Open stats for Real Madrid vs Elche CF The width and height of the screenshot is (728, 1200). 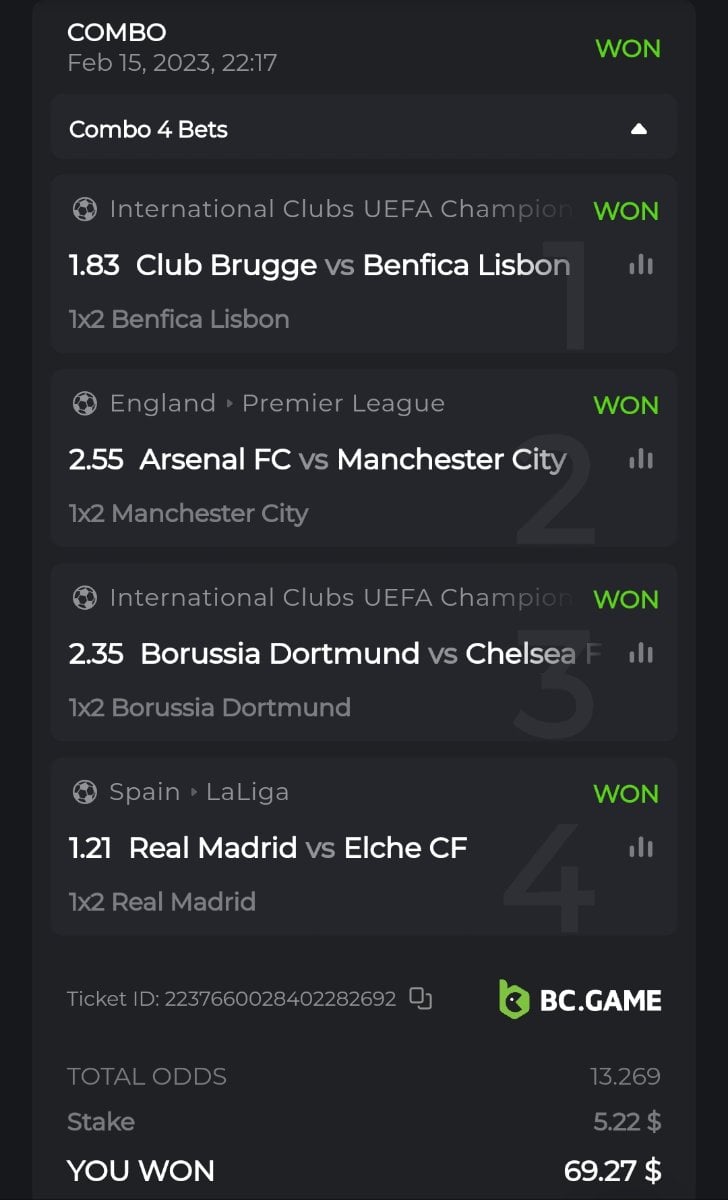(x=641, y=847)
